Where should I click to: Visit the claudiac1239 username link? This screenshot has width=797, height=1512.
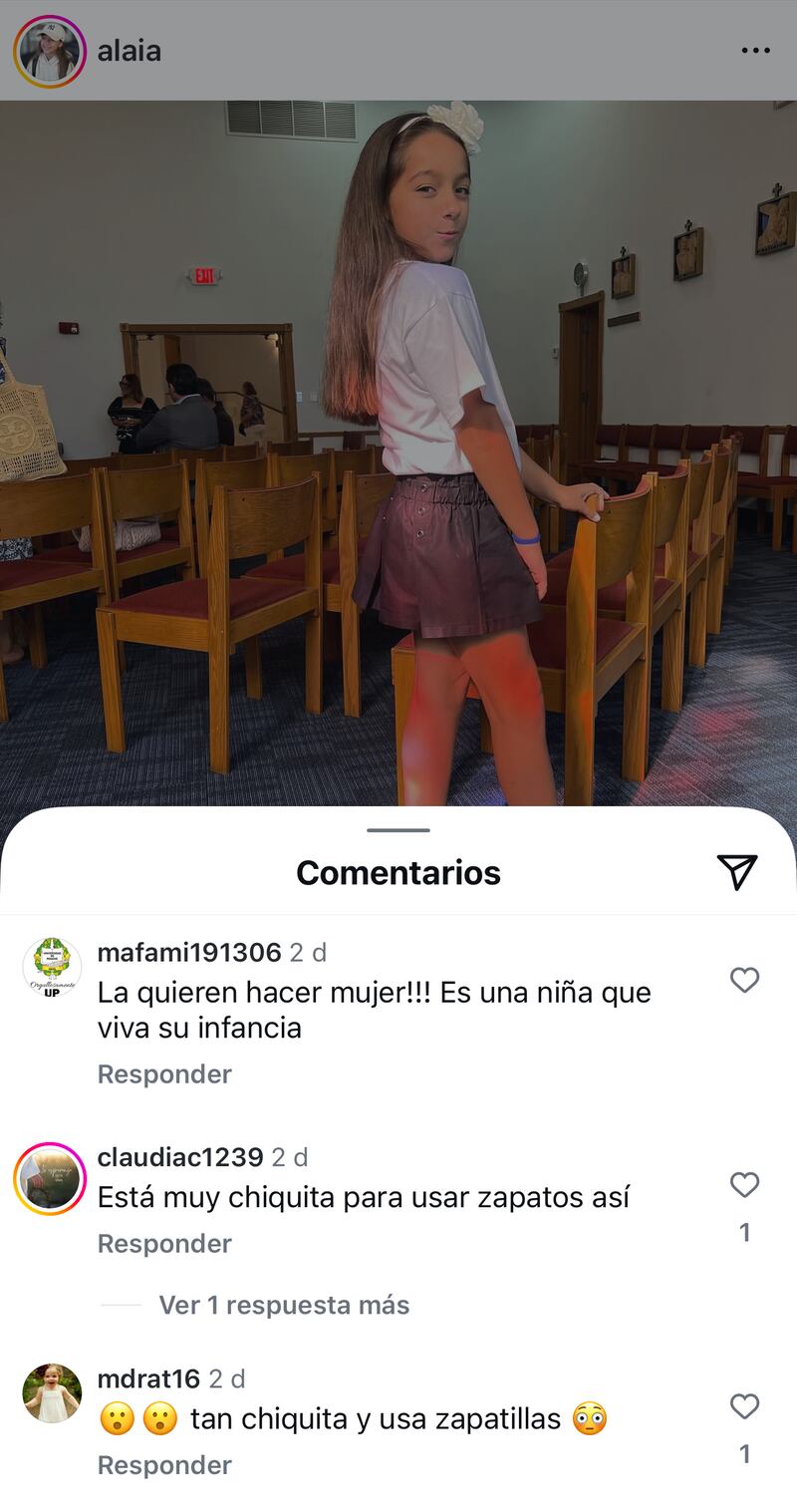point(180,1157)
